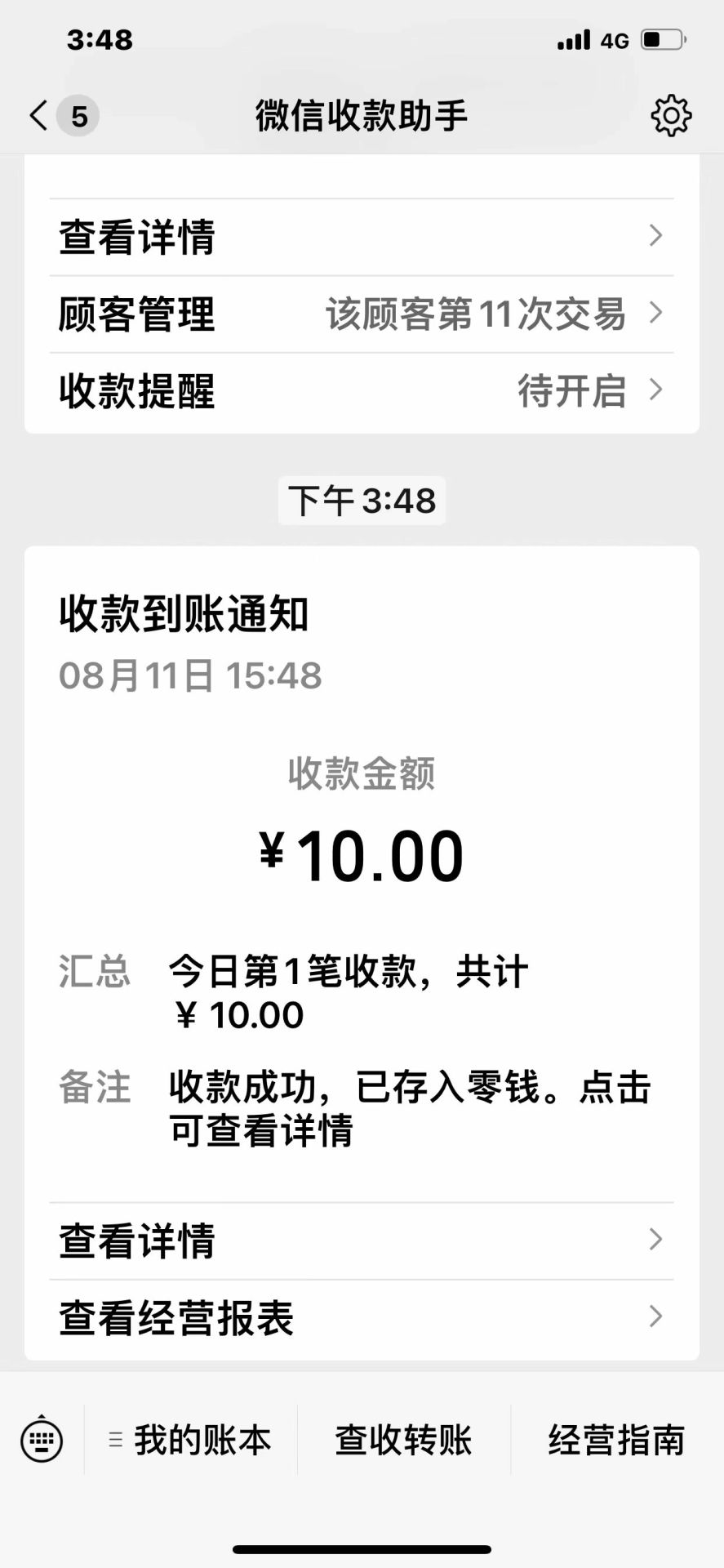The image size is (724, 1568).
Task: Open 收款提醒 payment reminder setting
Action: [362, 391]
